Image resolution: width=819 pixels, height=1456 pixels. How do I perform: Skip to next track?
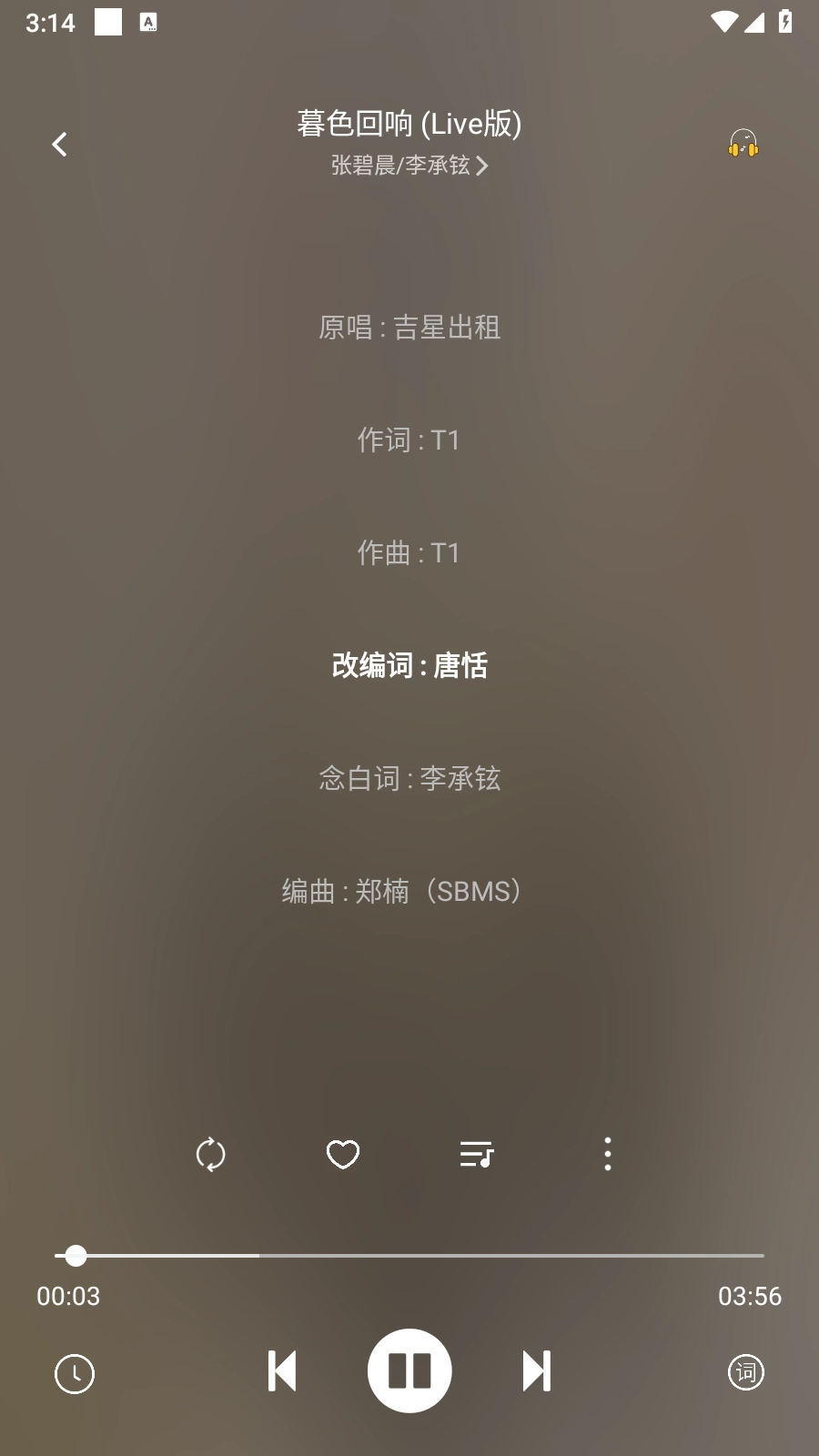click(x=537, y=1371)
